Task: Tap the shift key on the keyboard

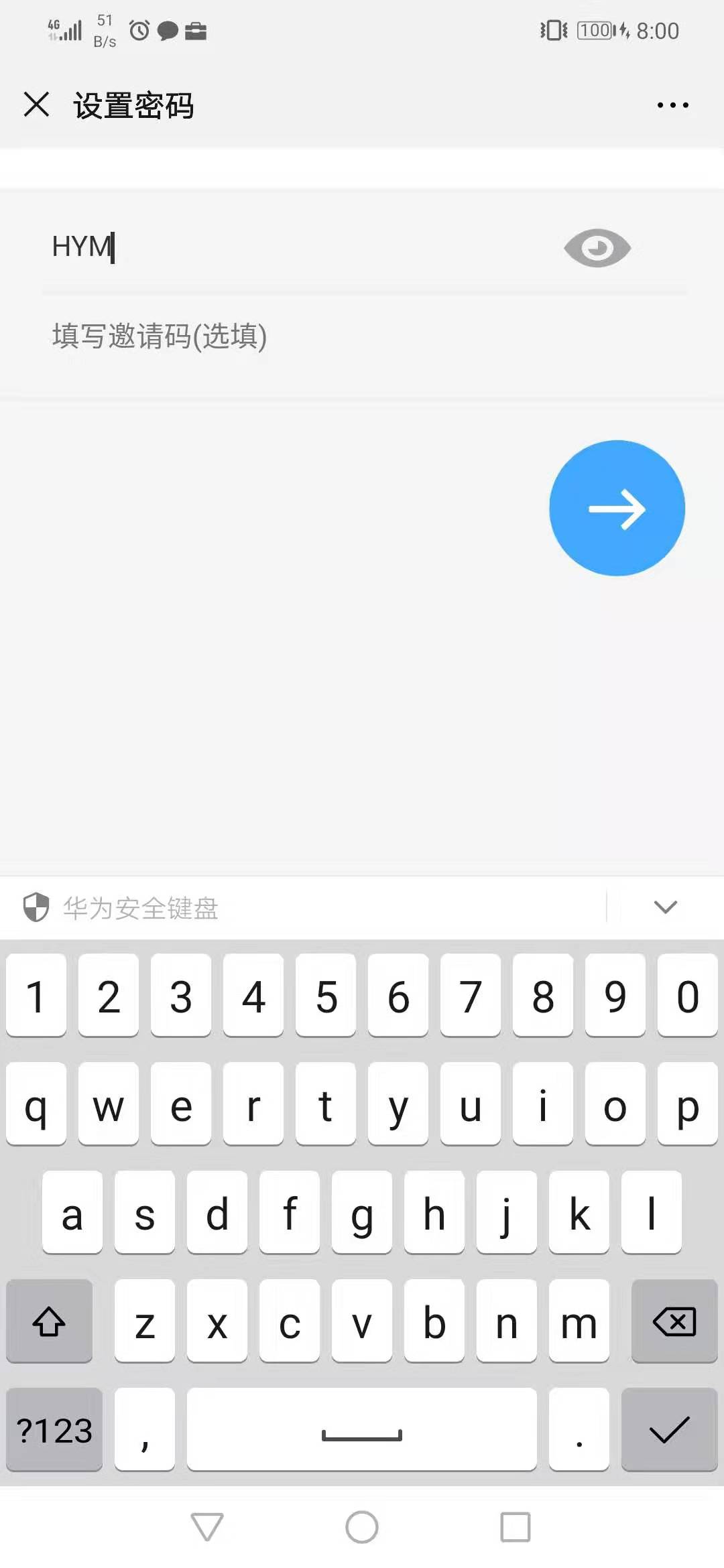Action: tap(49, 1321)
